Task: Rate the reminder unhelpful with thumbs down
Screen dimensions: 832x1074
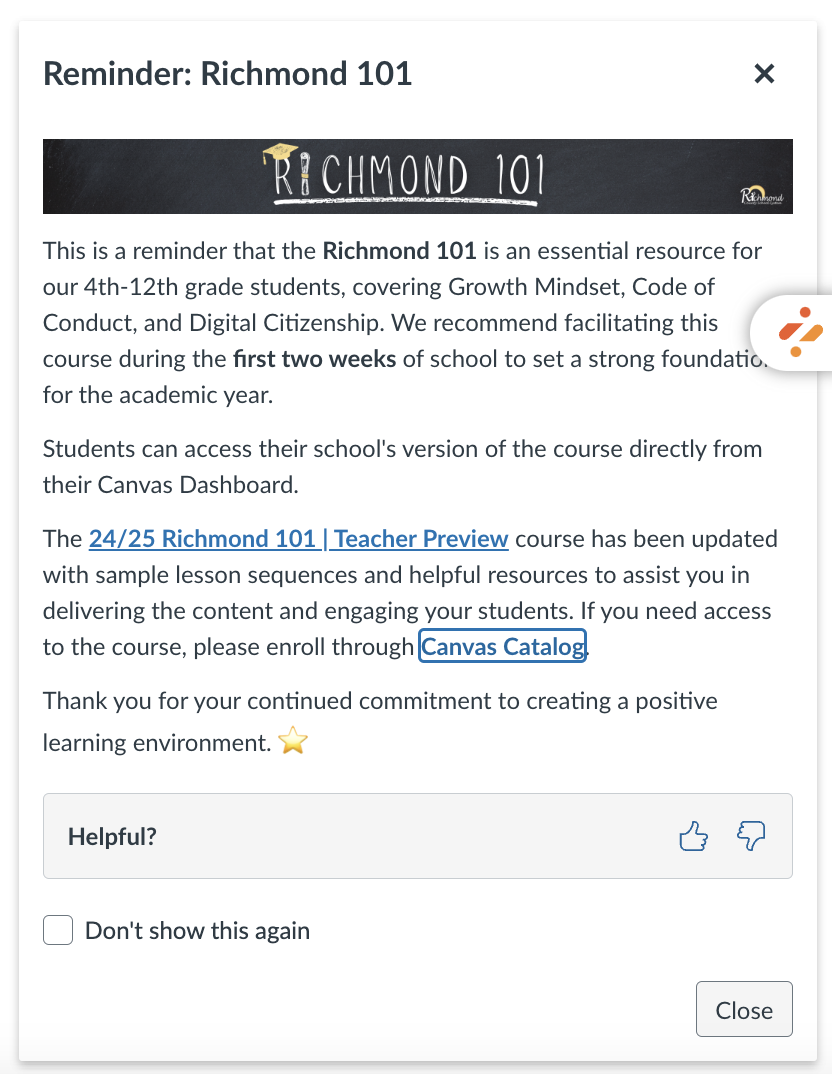Action: (x=750, y=836)
